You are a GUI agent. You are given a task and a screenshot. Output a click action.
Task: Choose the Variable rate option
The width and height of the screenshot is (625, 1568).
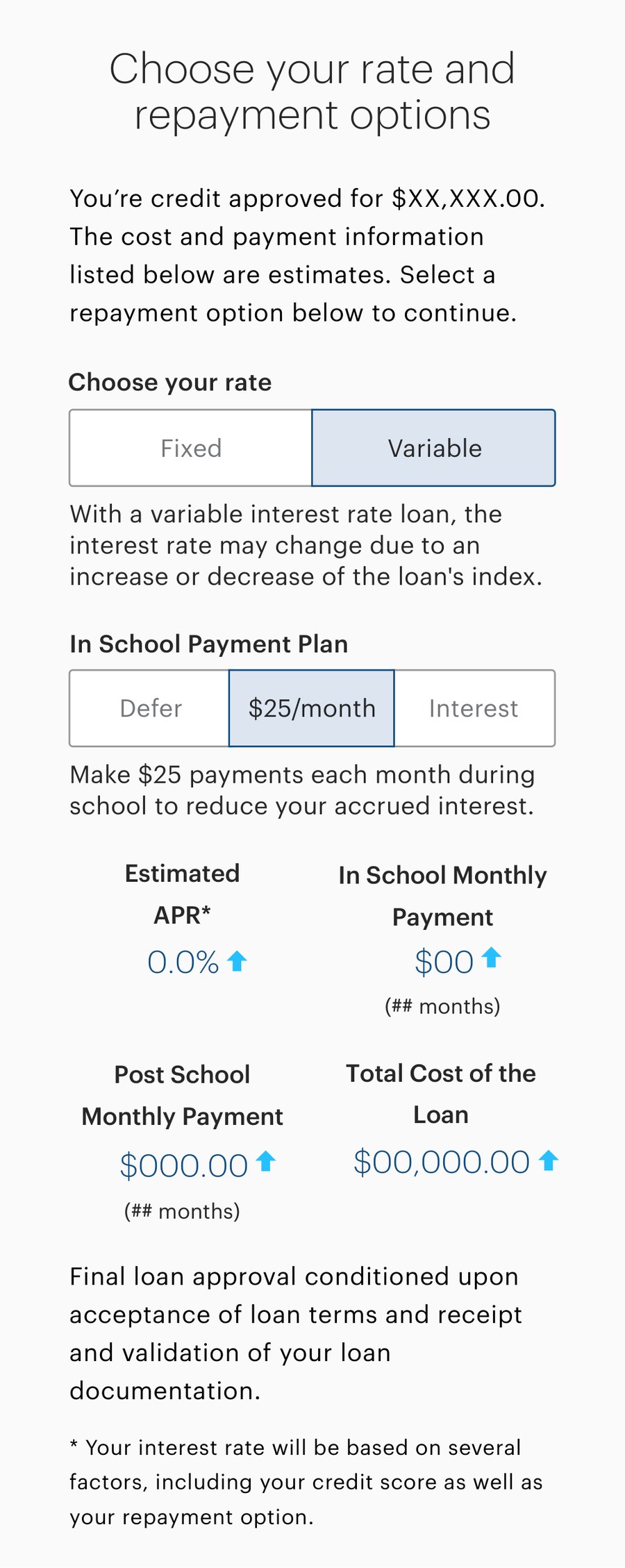click(434, 448)
